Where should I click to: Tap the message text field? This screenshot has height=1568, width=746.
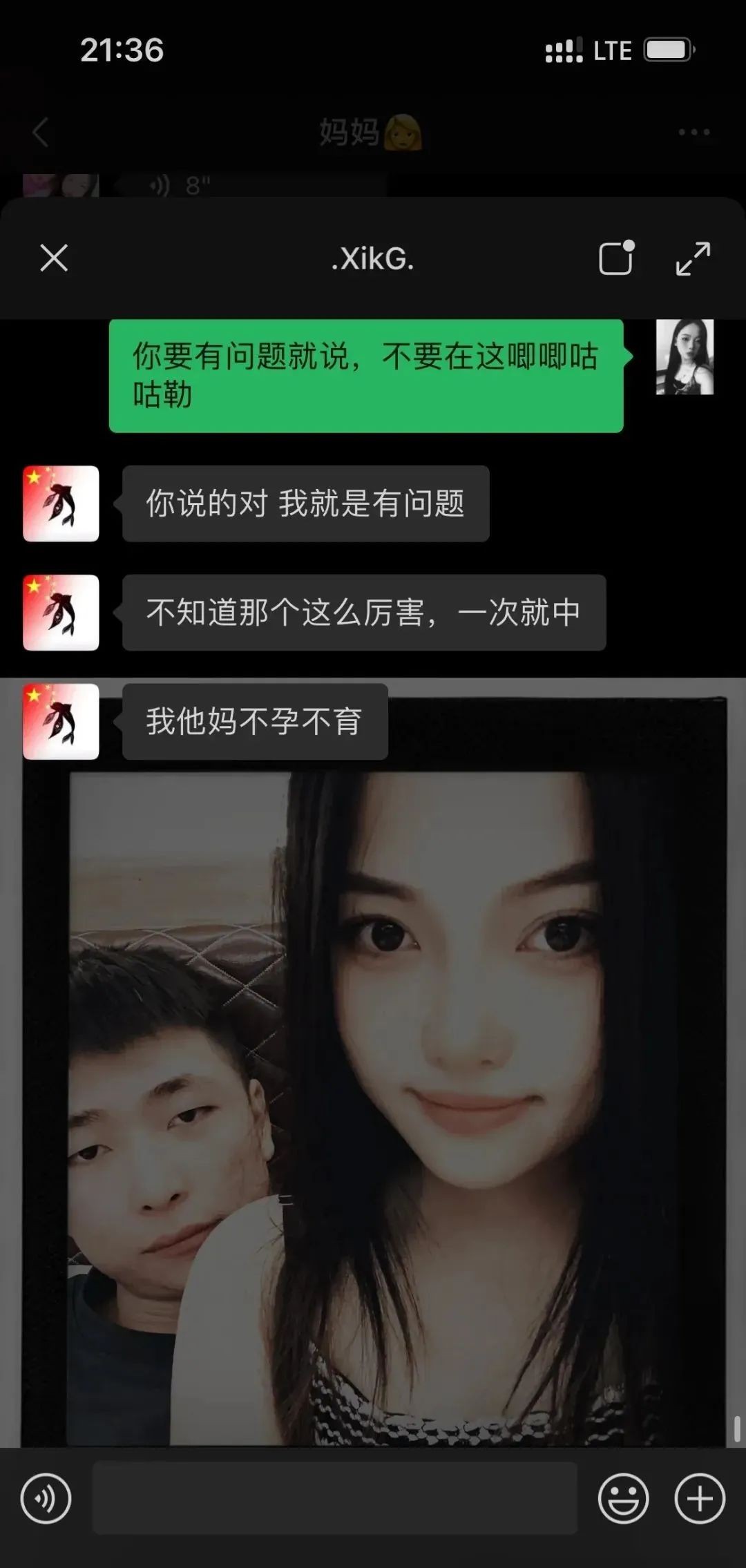point(334,1498)
